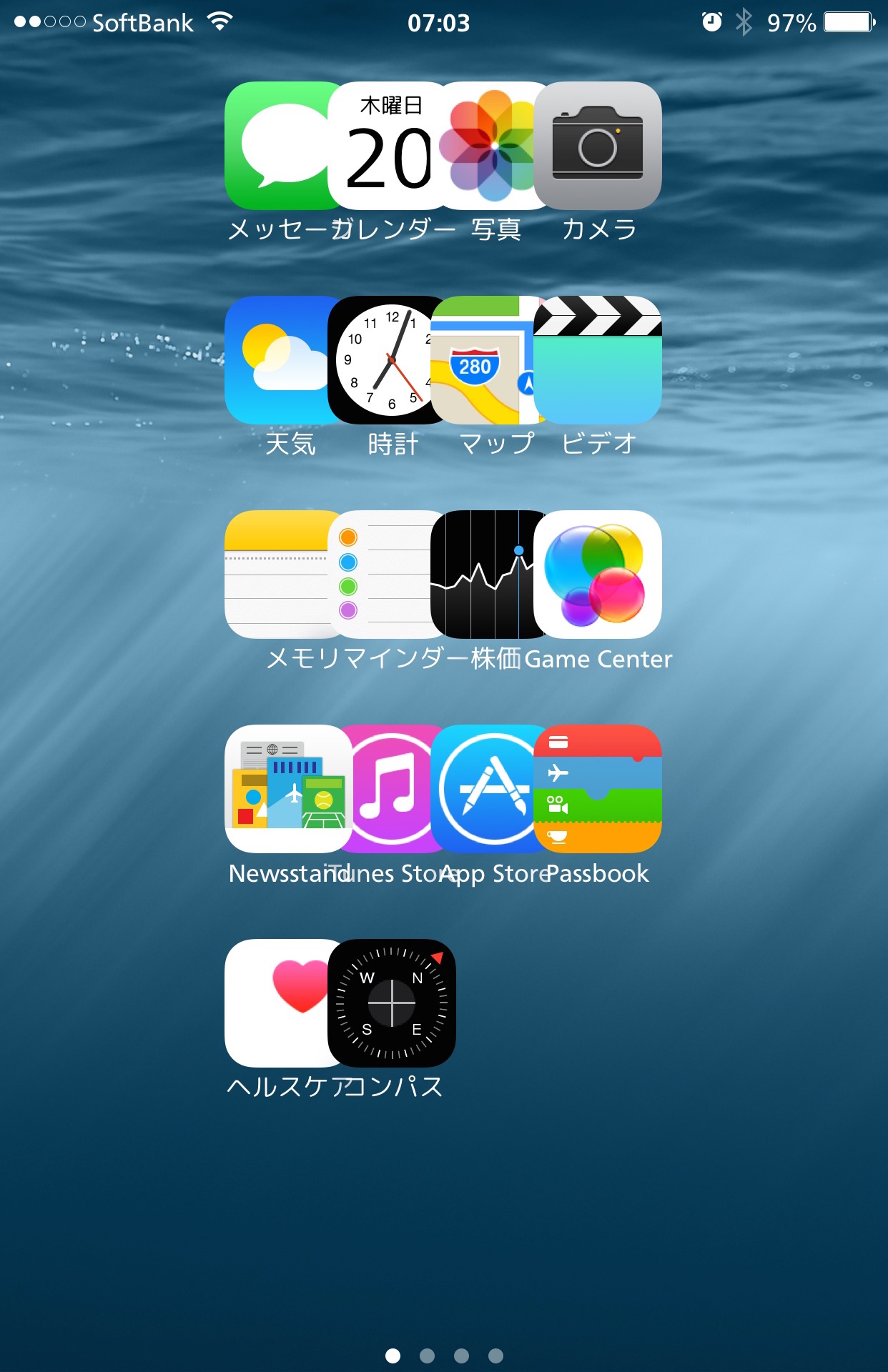Launch the Photos app (写真)
The image size is (888, 1372).
[486, 146]
